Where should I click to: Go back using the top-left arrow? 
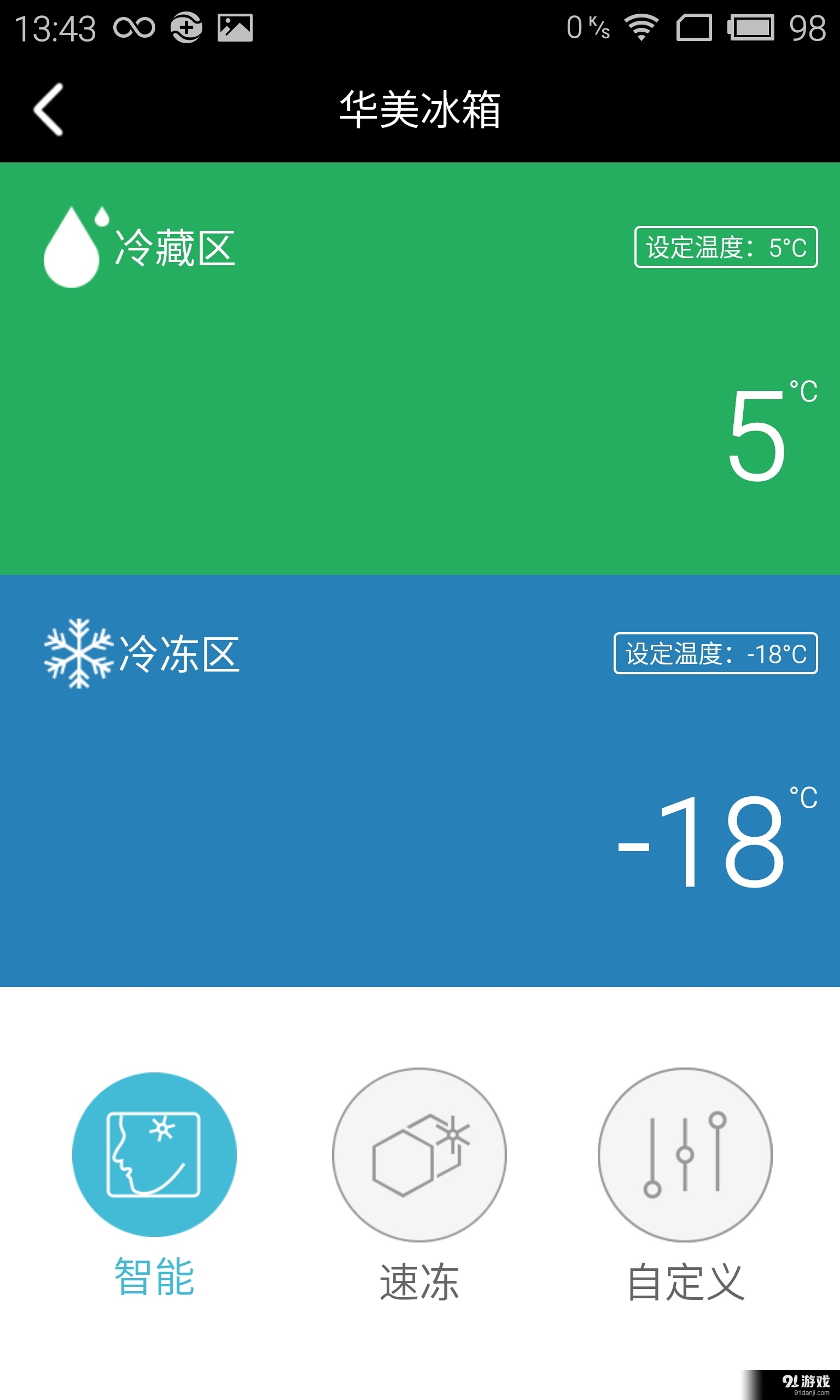coord(49,109)
